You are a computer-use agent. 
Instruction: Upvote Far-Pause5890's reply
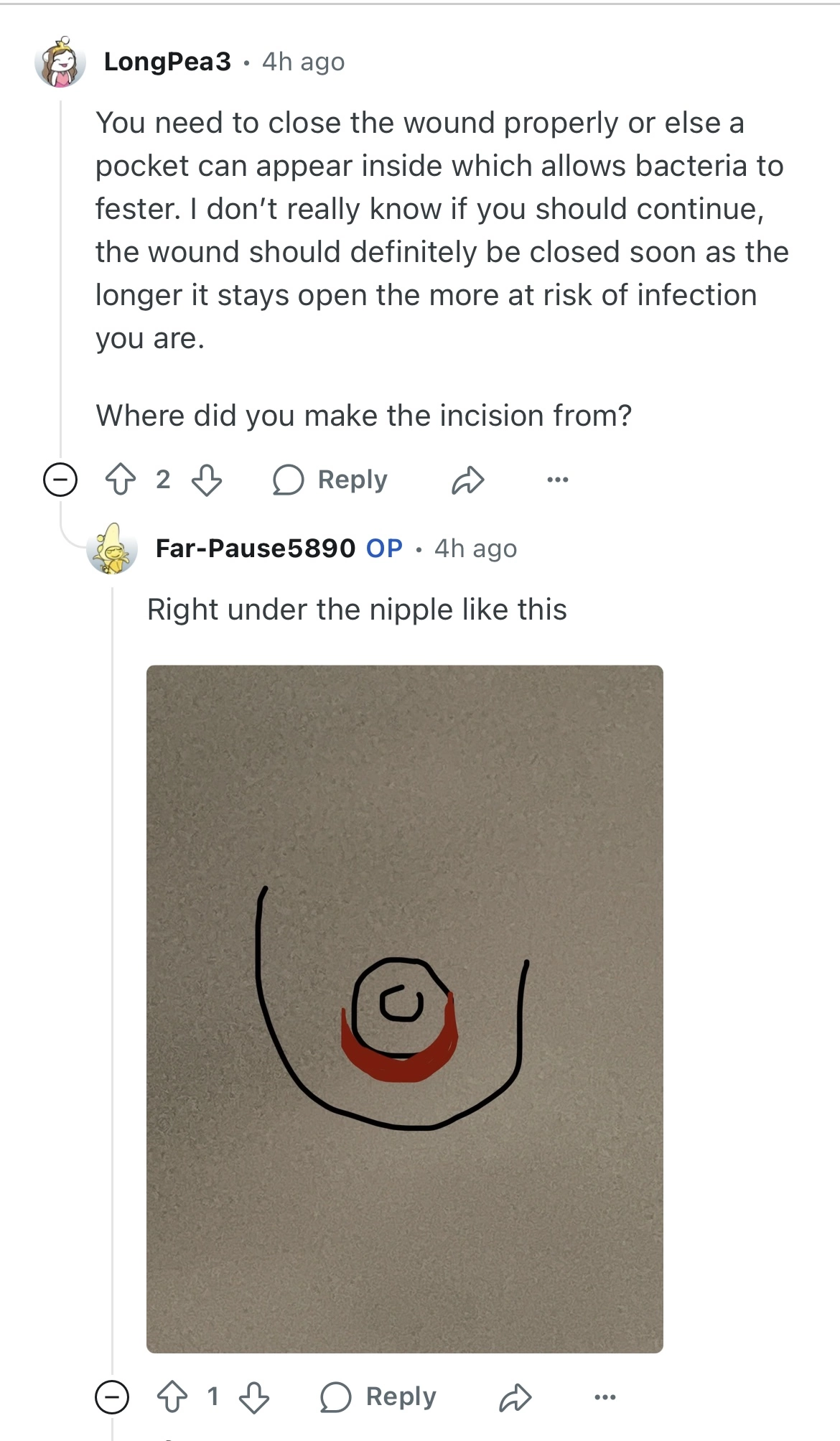[172, 1396]
